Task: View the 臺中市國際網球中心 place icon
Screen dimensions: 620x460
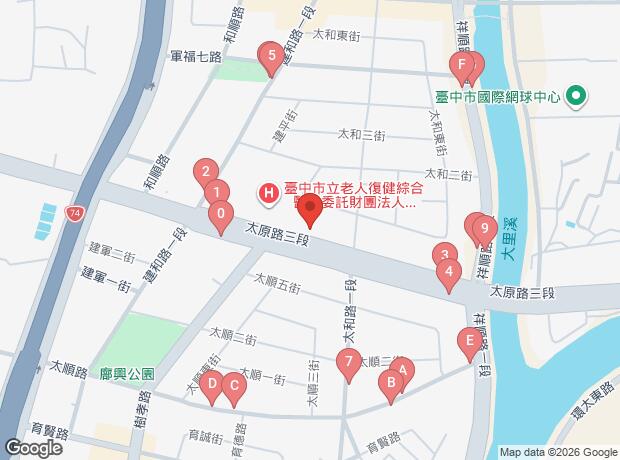Action: tap(575, 97)
